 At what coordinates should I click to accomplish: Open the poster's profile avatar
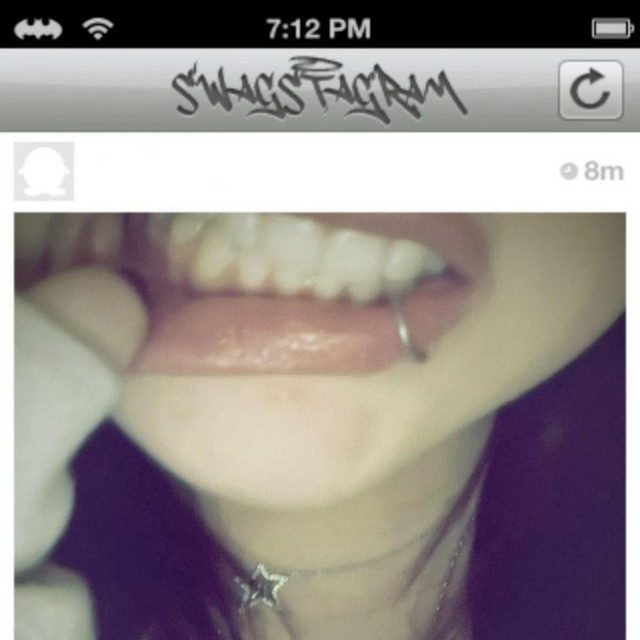click(44, 171)
